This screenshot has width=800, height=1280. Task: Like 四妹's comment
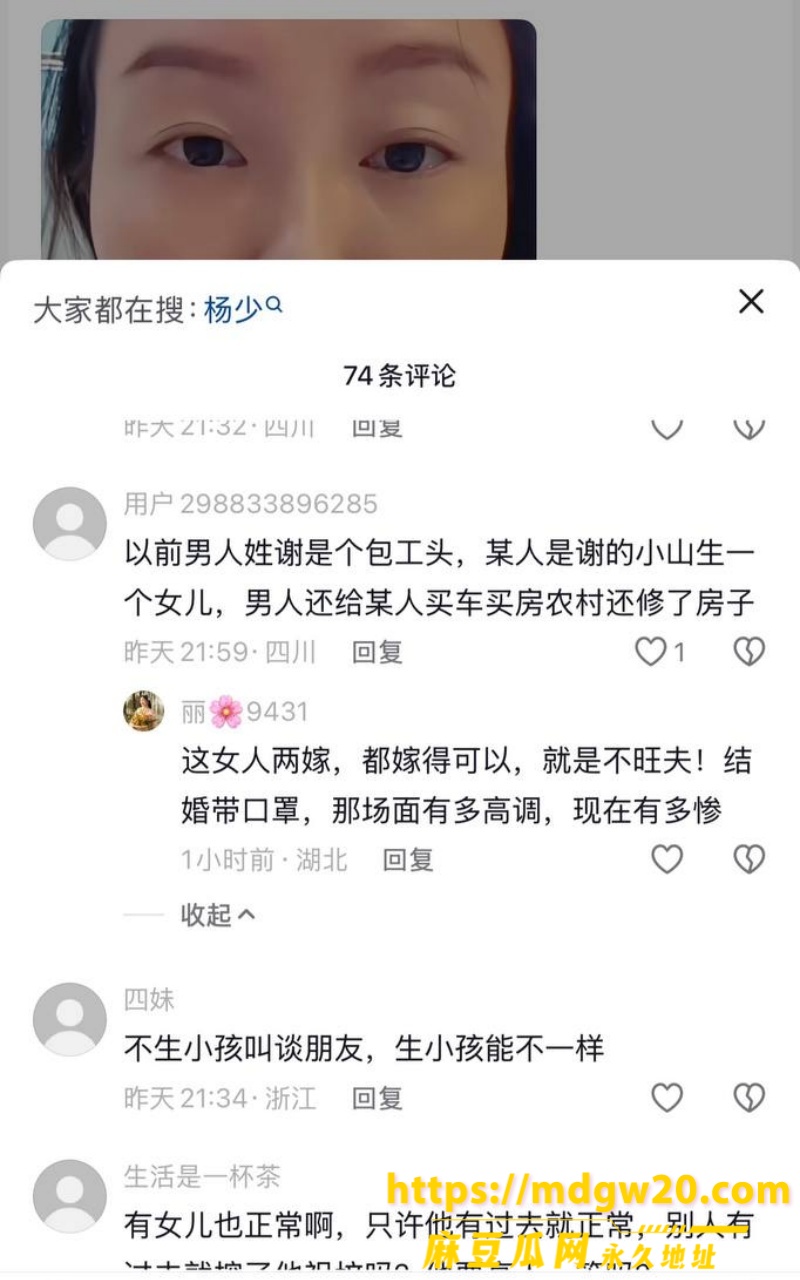click(667, 1098)
